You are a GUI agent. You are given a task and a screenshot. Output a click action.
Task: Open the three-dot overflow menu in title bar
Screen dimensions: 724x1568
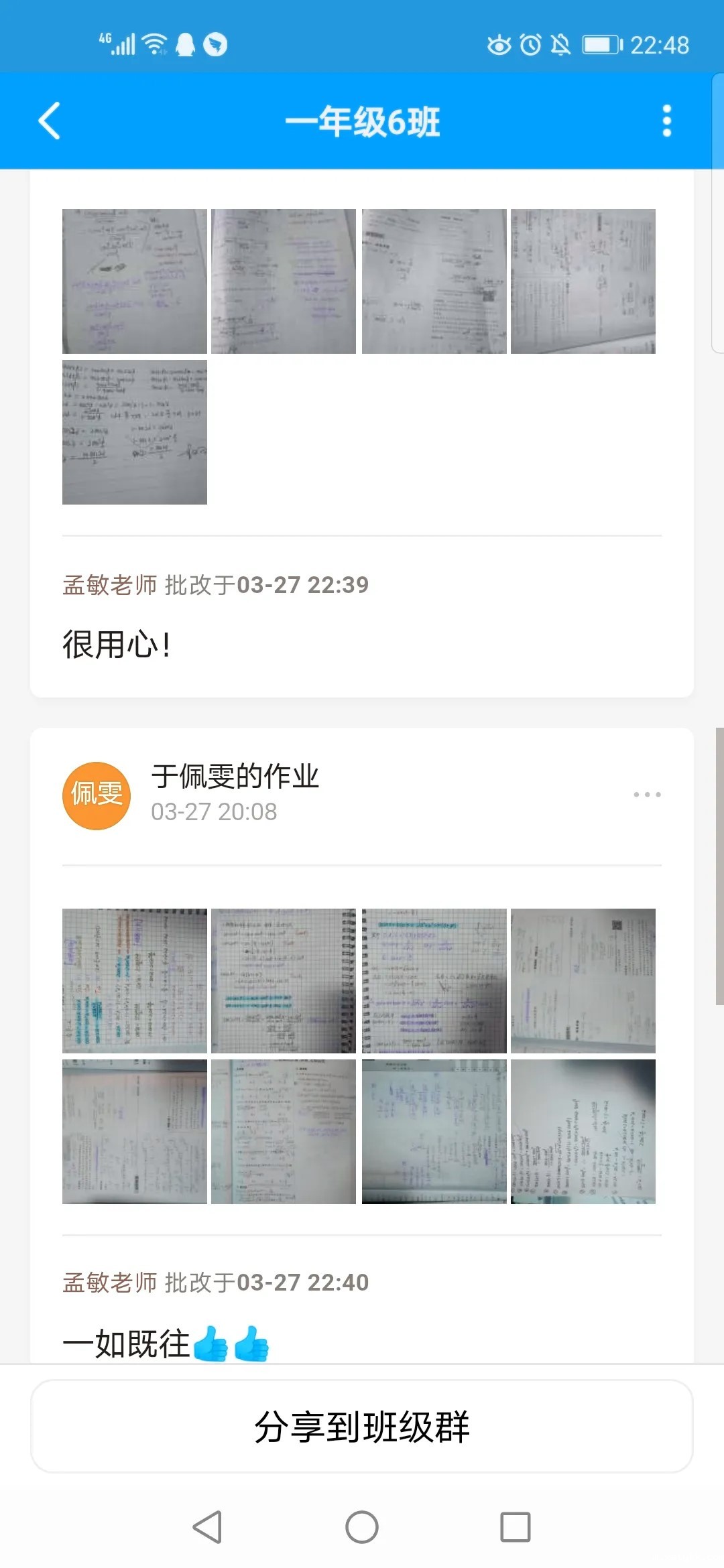(x=668, y=121)
